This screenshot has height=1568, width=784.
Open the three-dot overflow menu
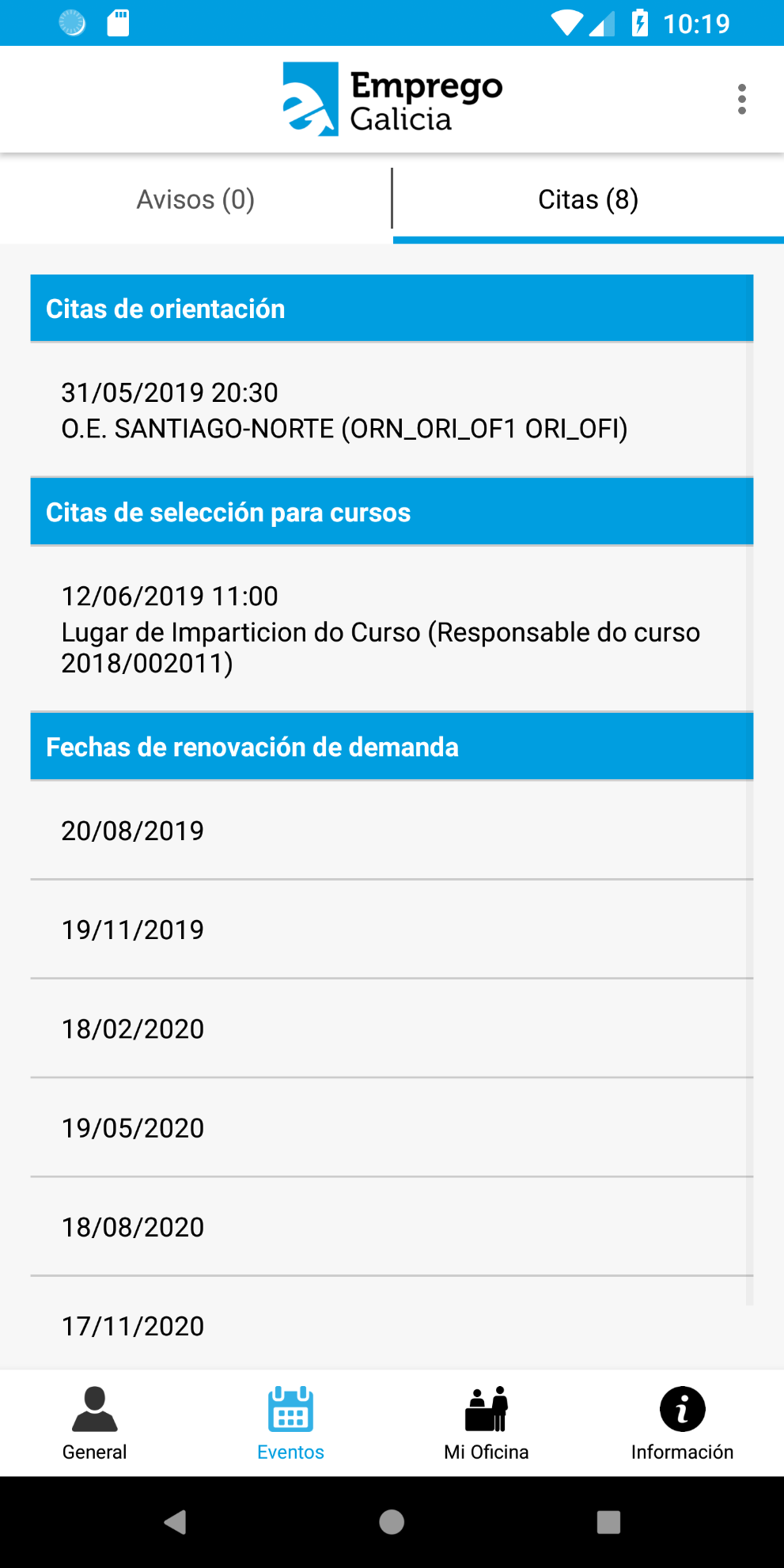click(x=741, y=99)
